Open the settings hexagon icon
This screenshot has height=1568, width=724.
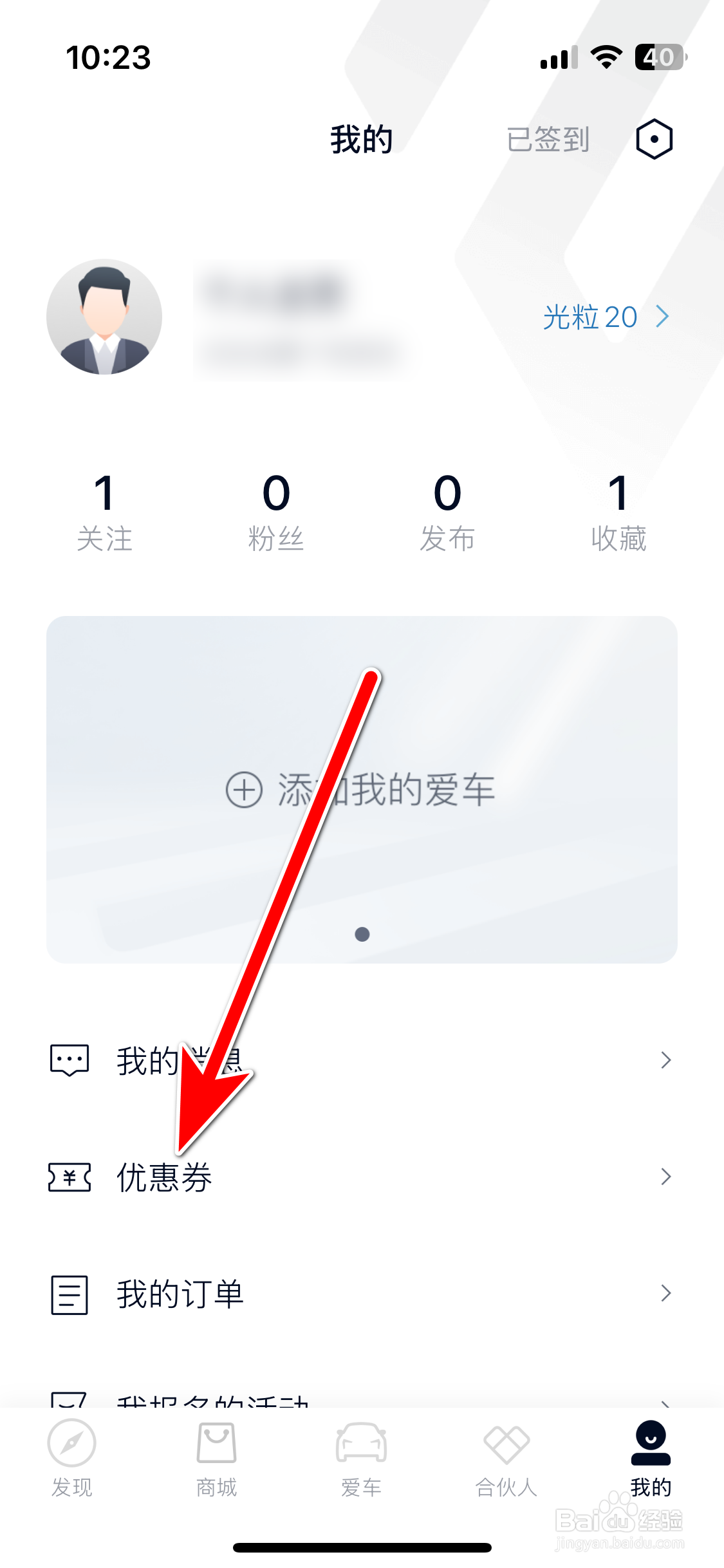pyautogui.click(x=653, y=138)
